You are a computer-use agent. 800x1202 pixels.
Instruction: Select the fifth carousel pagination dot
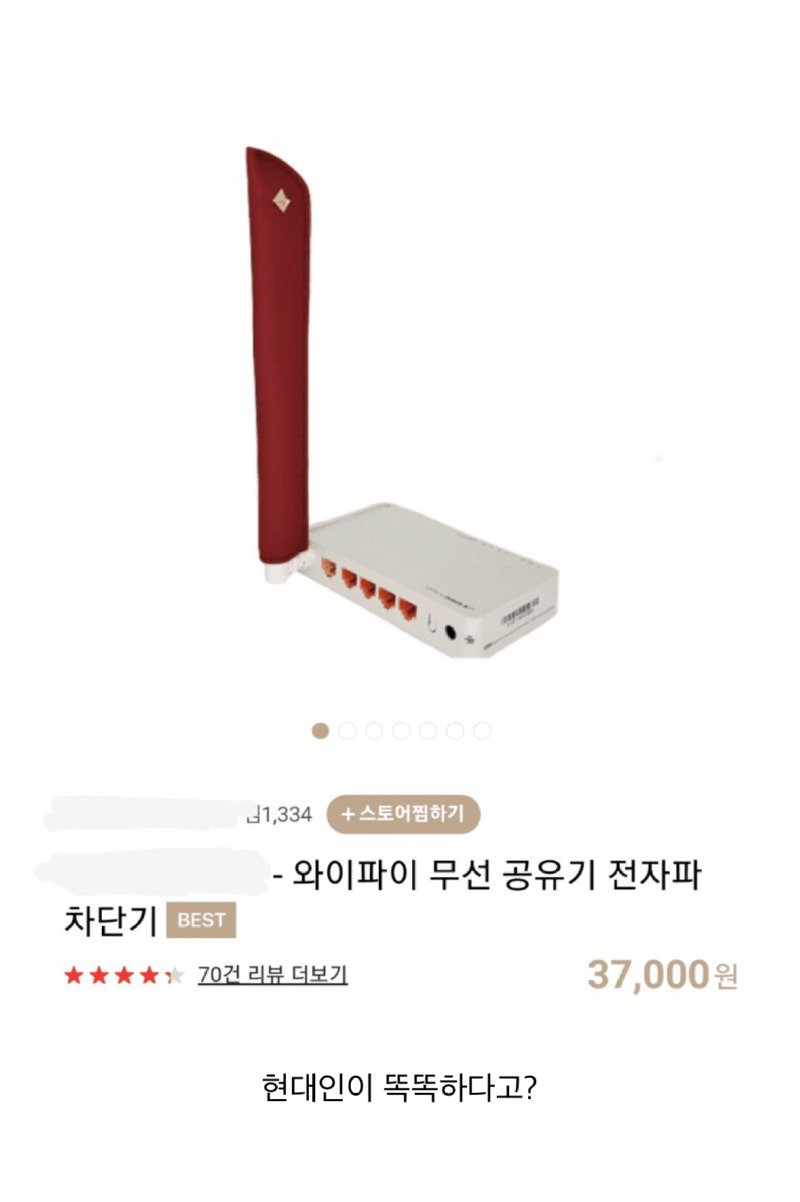[429, 729]
